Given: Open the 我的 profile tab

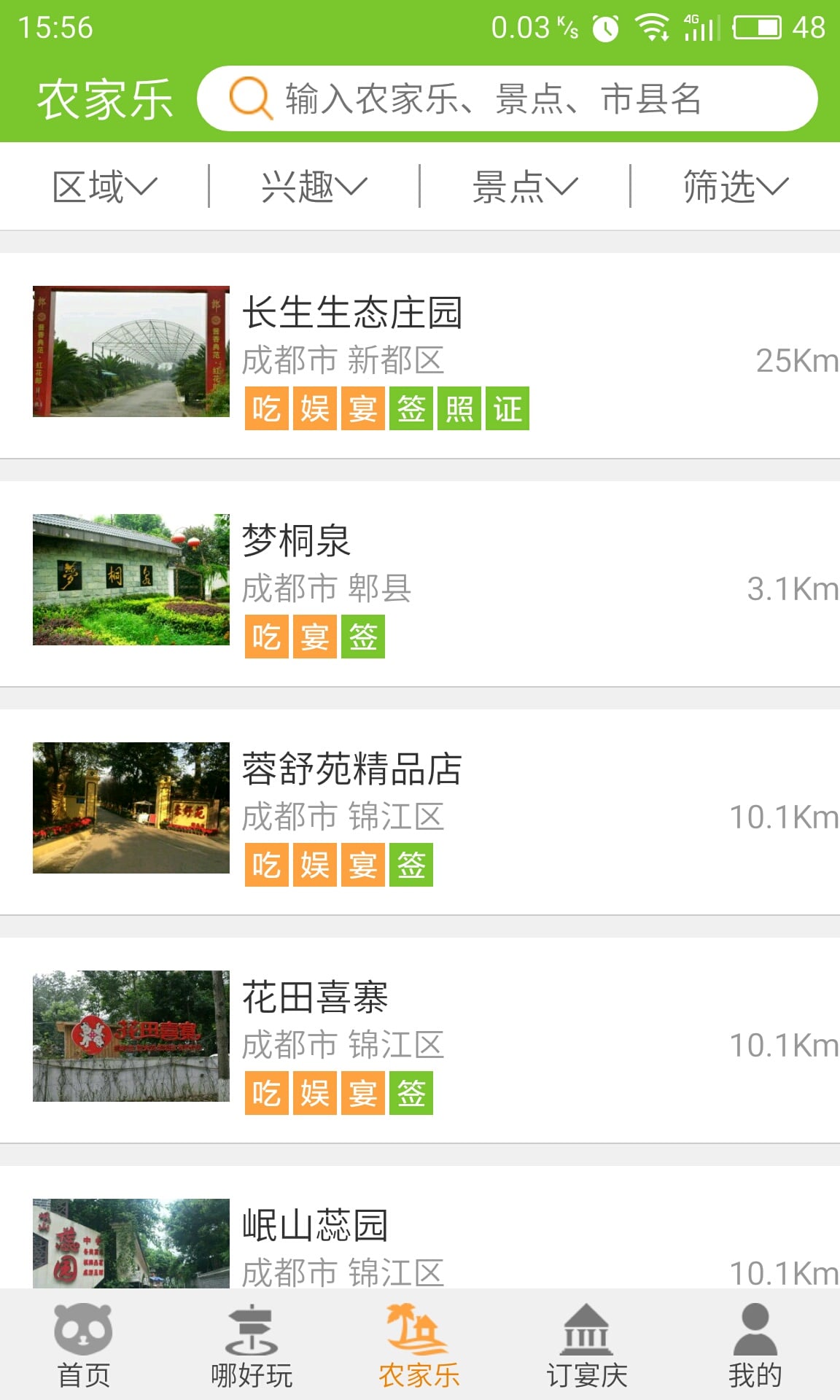Looking at the screenshot, I should (755, 1345).
